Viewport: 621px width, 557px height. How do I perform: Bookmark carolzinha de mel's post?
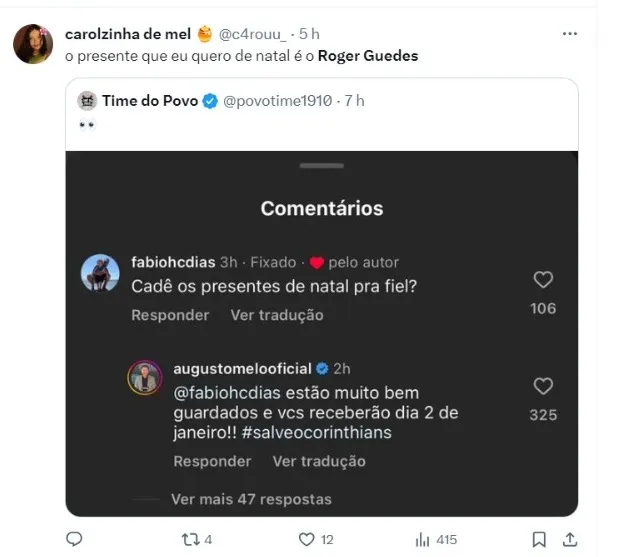[539, 539]
